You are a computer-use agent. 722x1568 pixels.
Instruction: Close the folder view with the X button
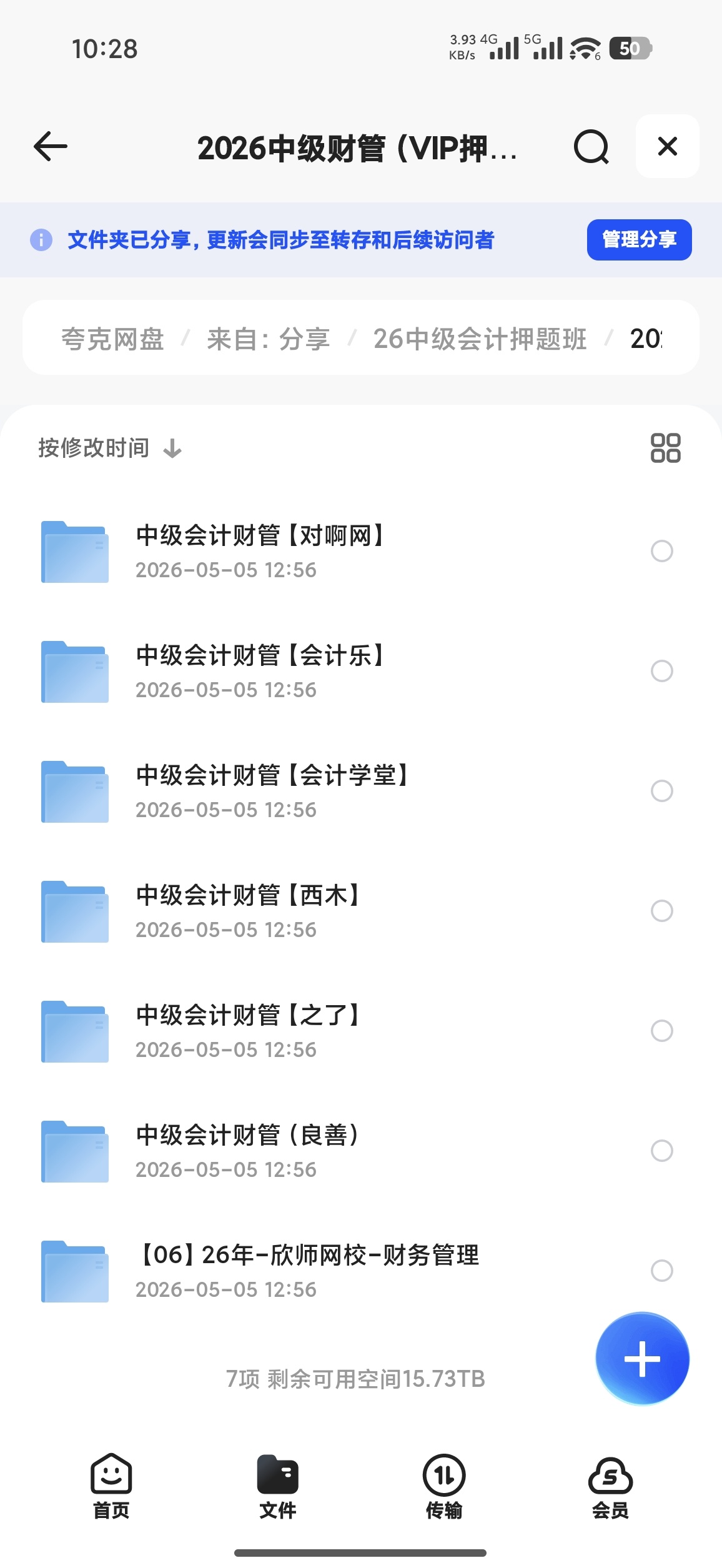667,146
